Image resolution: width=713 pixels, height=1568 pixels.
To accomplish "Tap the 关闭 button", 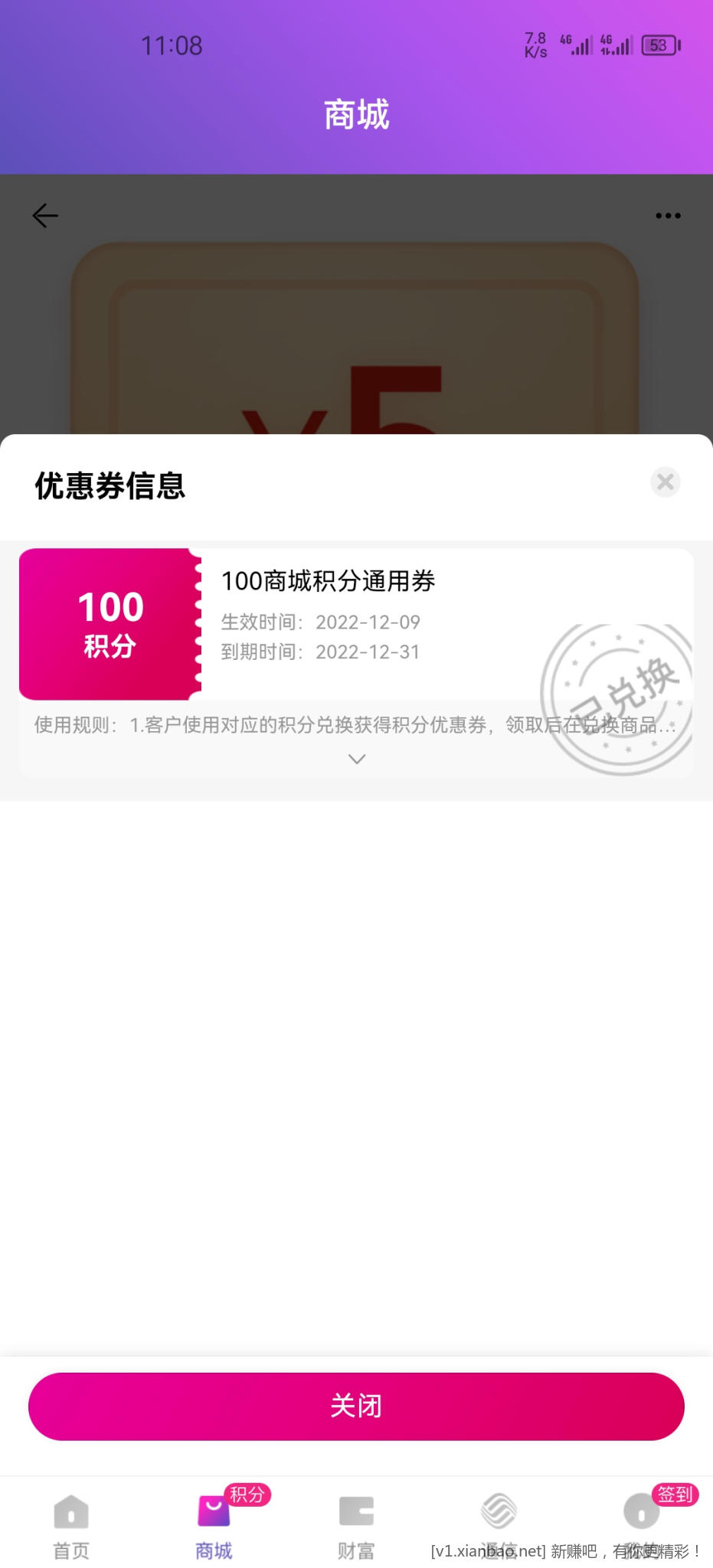I will click(x=356, y=1406).
